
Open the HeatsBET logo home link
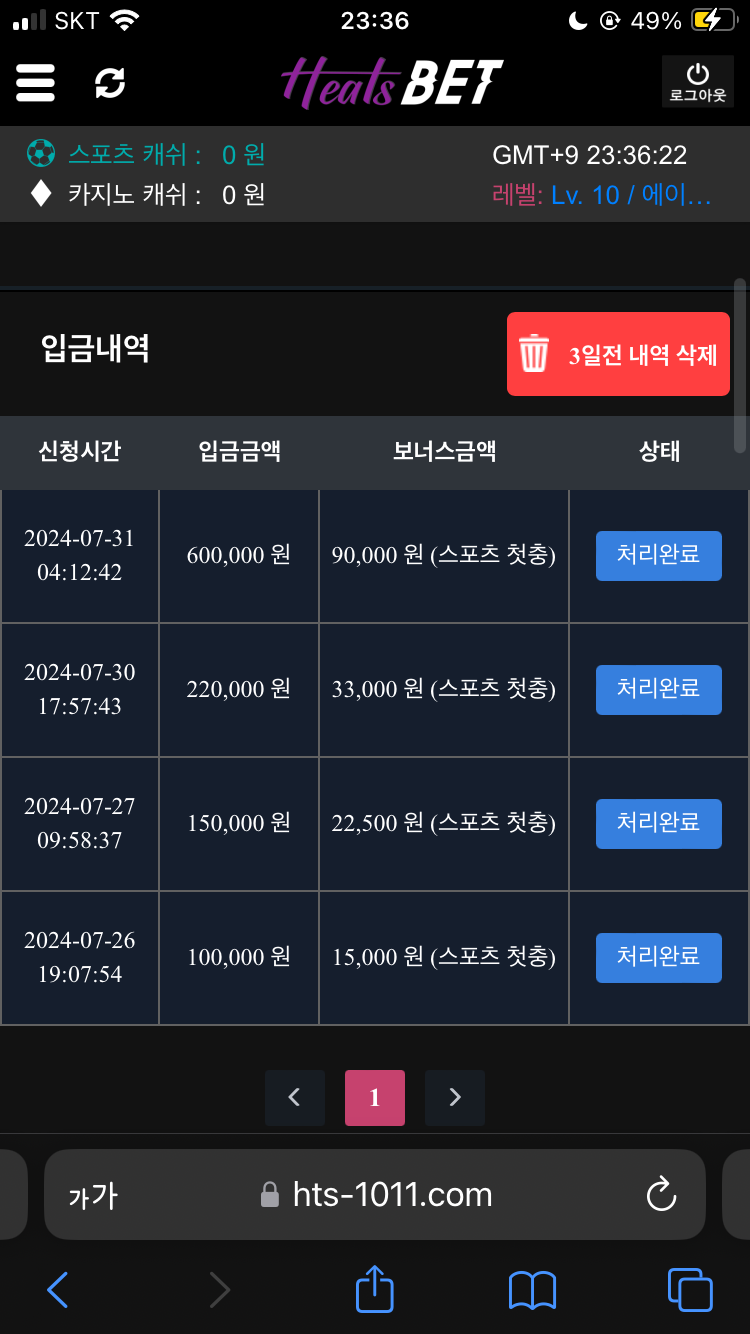click(392, 82)
